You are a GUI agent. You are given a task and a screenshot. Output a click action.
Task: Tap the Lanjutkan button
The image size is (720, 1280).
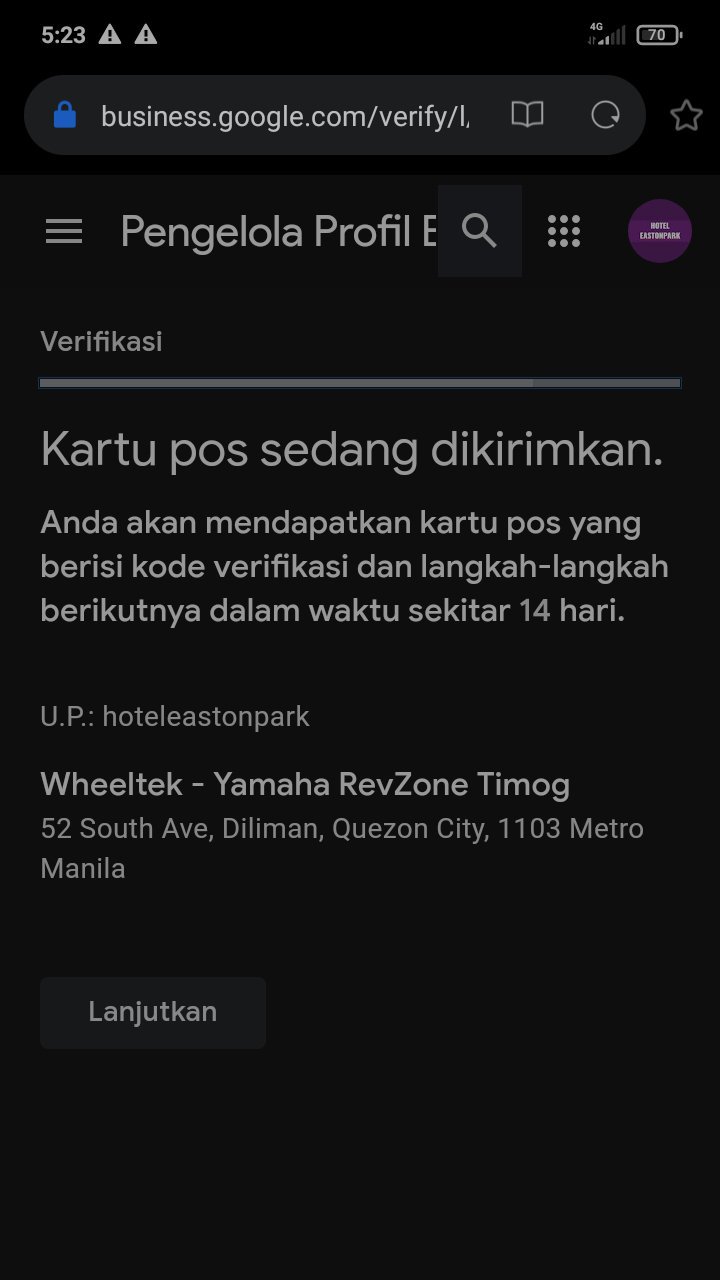pyautogui.click(x=153, y=1012)
